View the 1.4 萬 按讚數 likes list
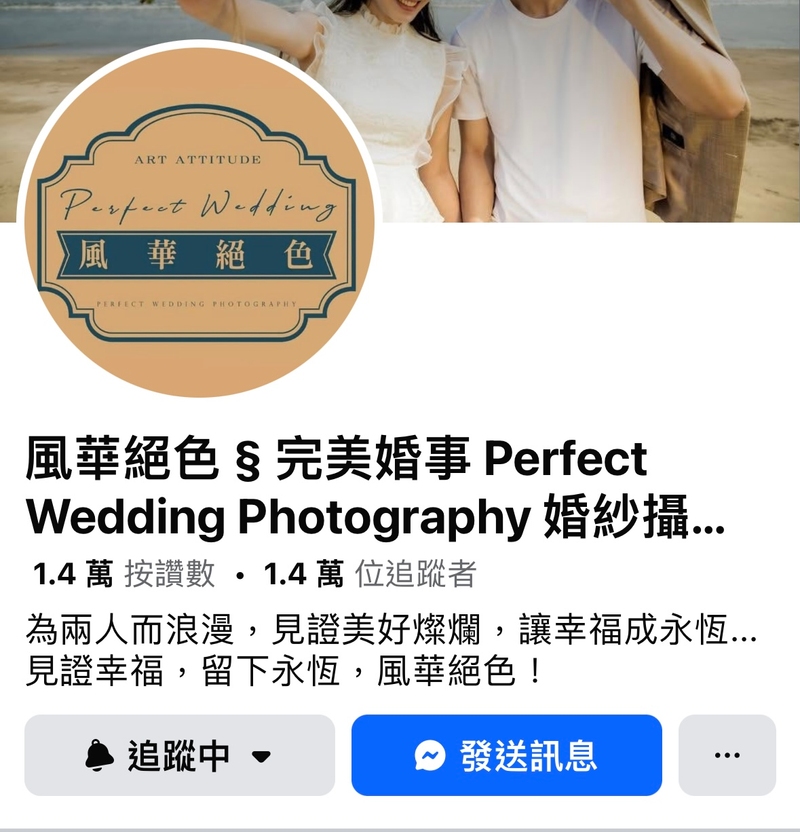 pos(124,574)
